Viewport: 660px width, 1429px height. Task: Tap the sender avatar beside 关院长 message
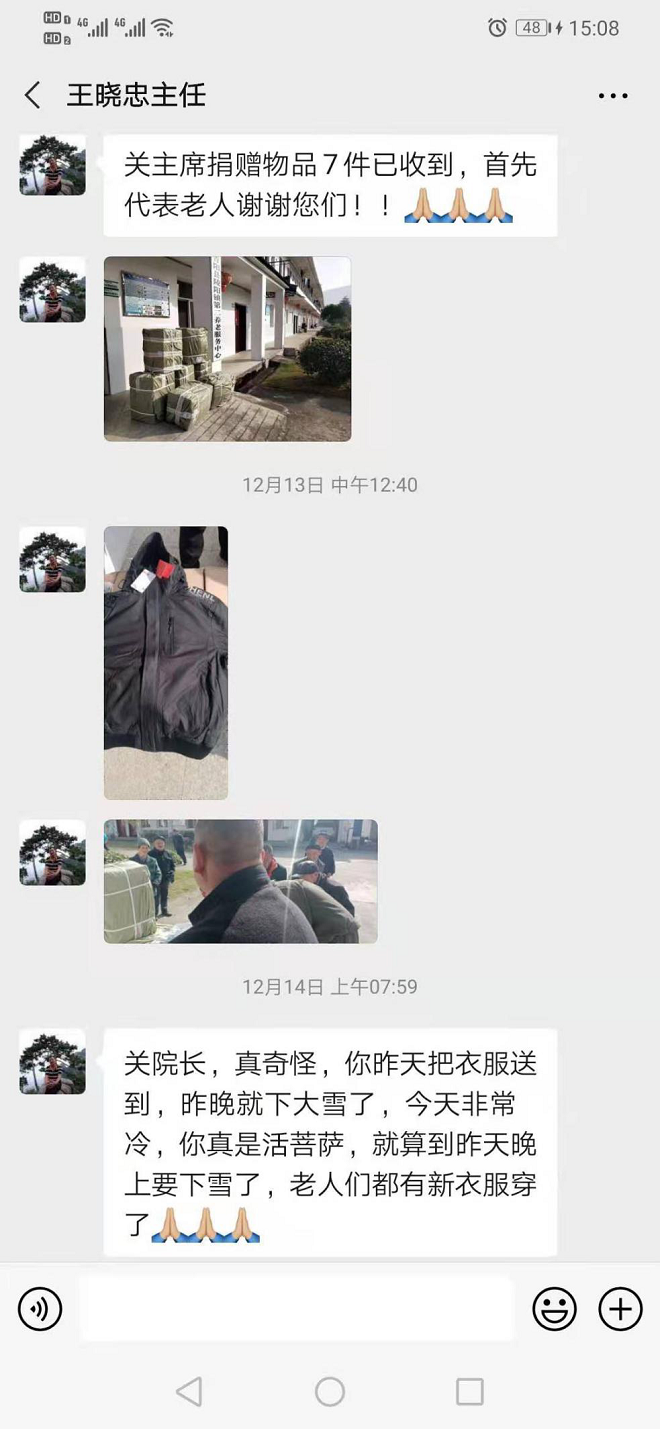tap(52, 1062)
